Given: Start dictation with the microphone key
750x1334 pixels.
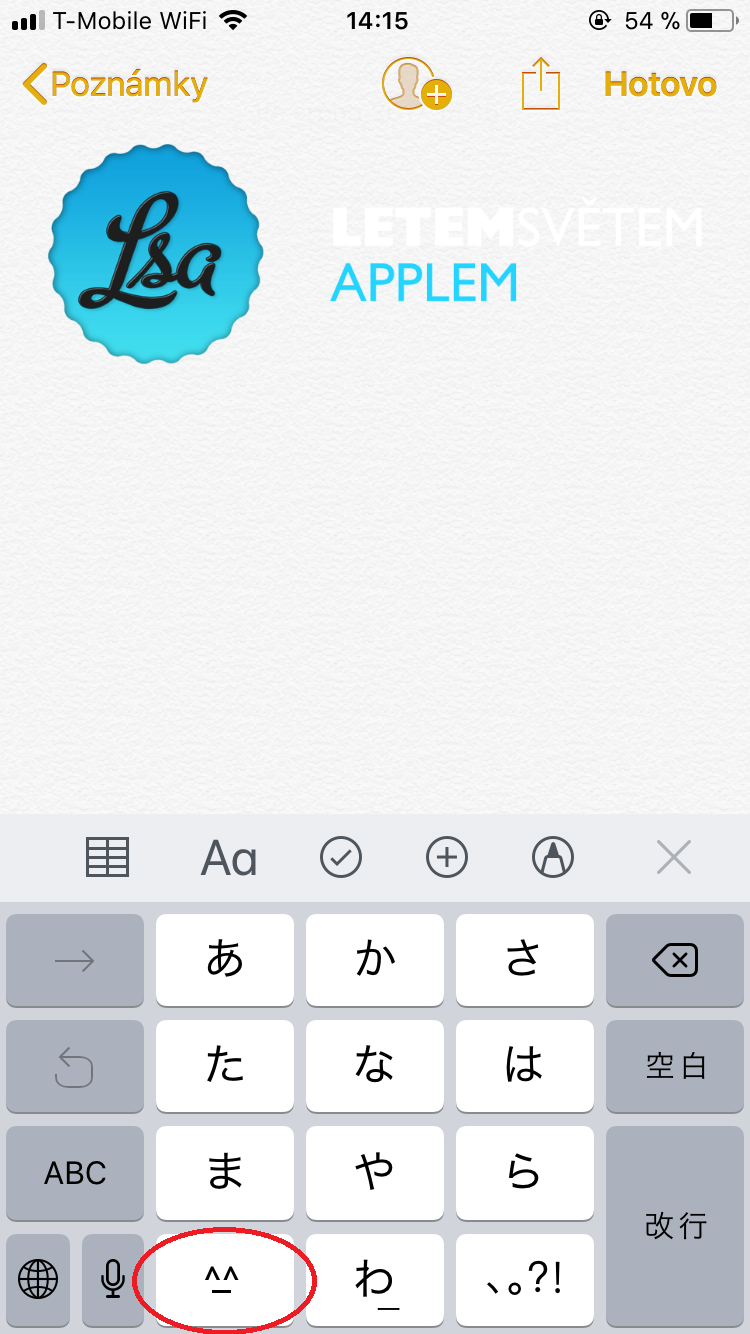Looking at the screenshot, I should (113, 1278).
